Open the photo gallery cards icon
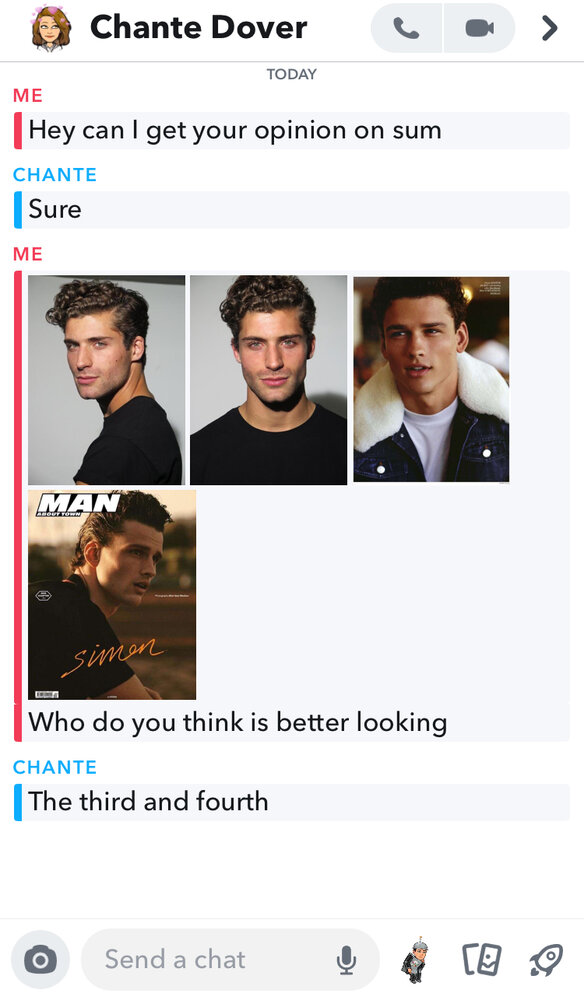Viewport: 584px width, 1000px height. click(481, 959)
